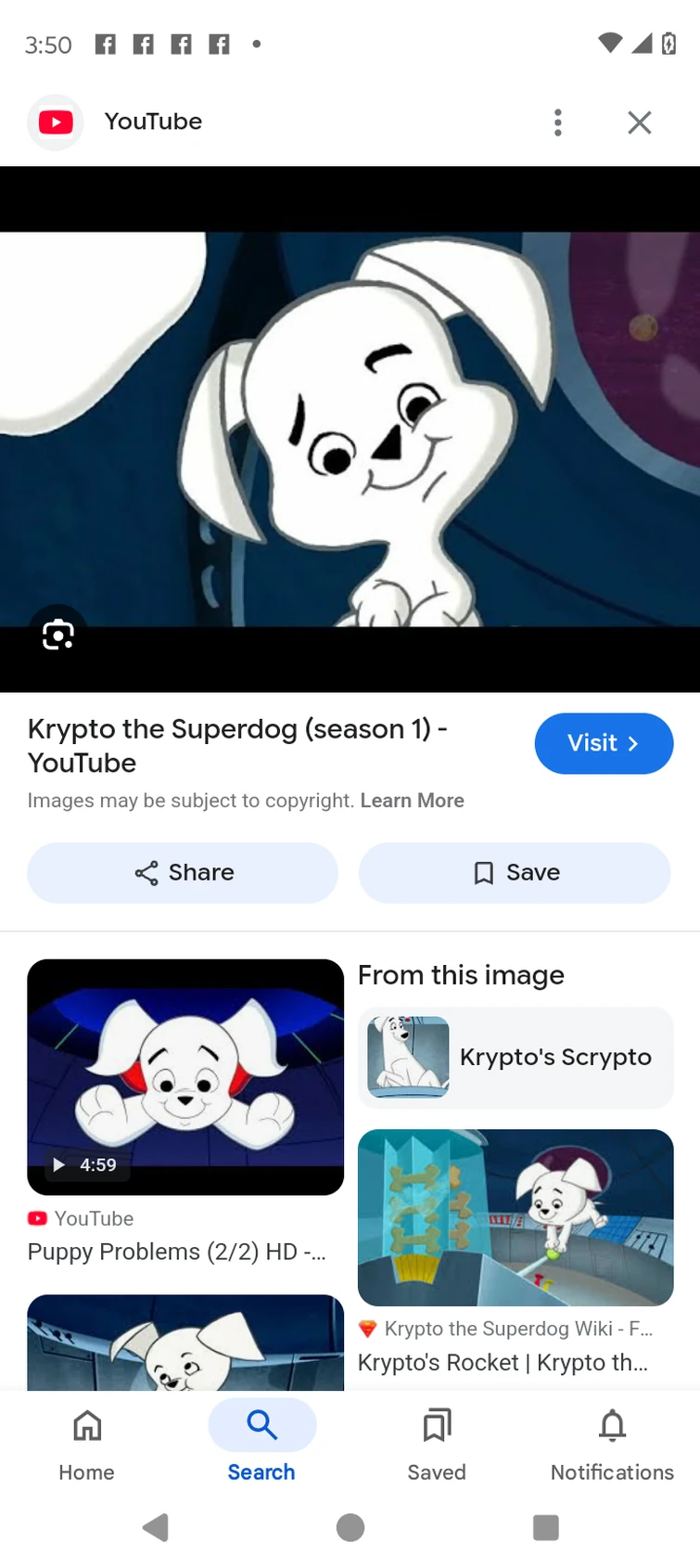Open the Krypto's Scrypto result
This screenshot has width=700, height=1568.
(x=515, y=1057)
